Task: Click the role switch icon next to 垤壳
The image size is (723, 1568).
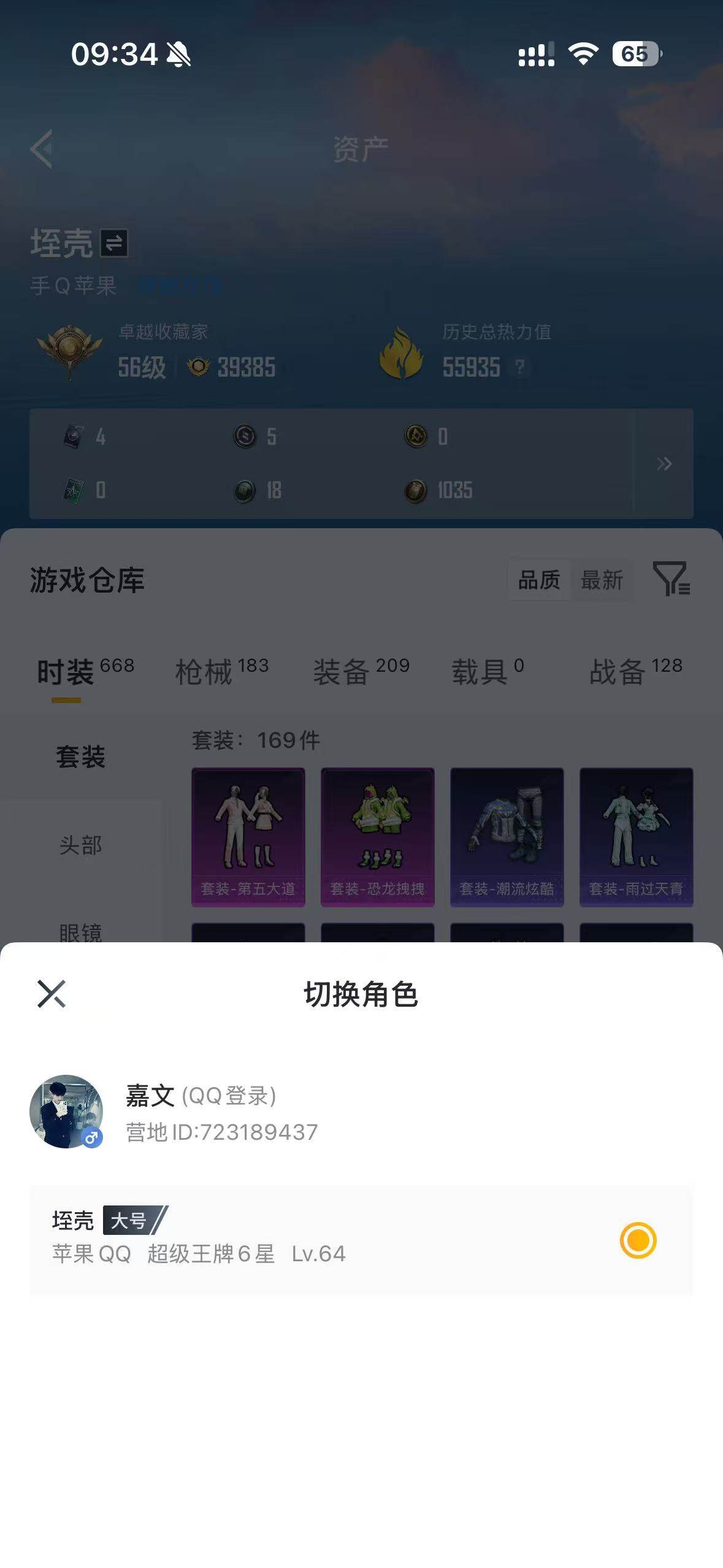Action: tap(112, 244)
